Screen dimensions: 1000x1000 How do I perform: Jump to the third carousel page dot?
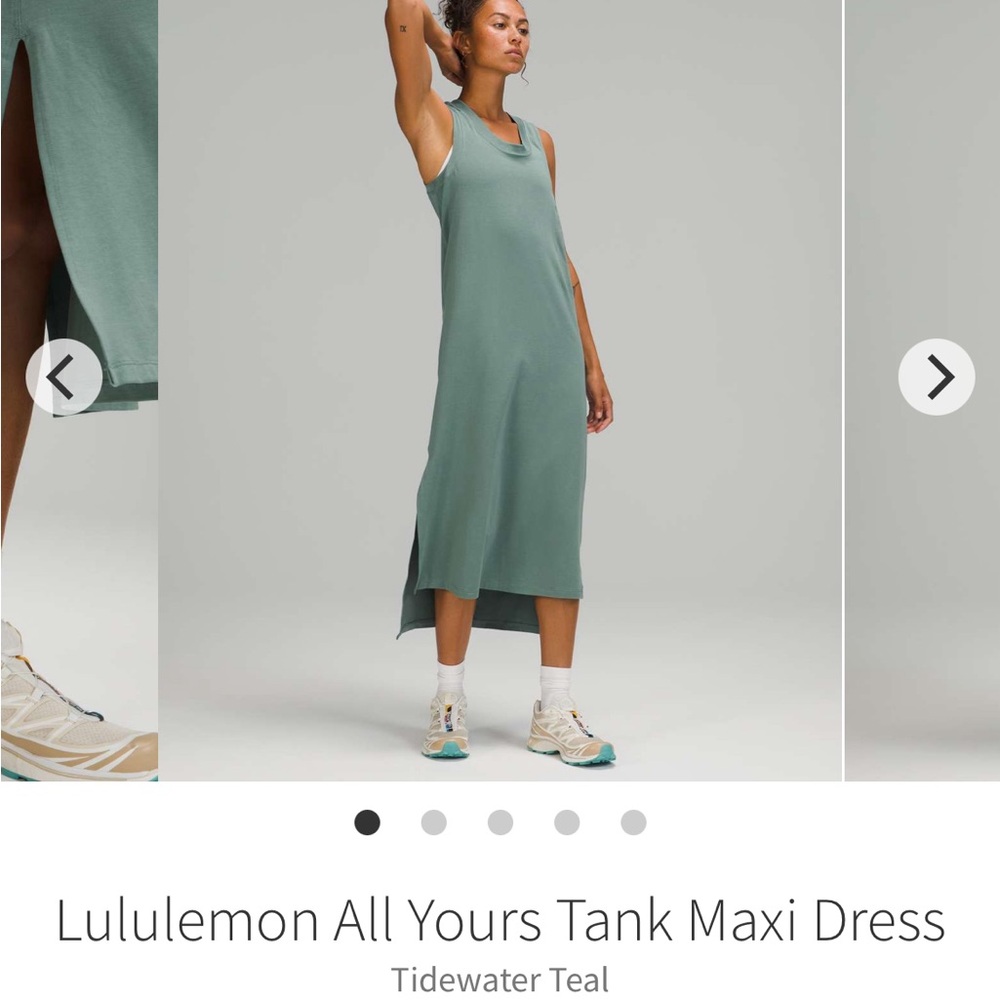click(500, 822)
